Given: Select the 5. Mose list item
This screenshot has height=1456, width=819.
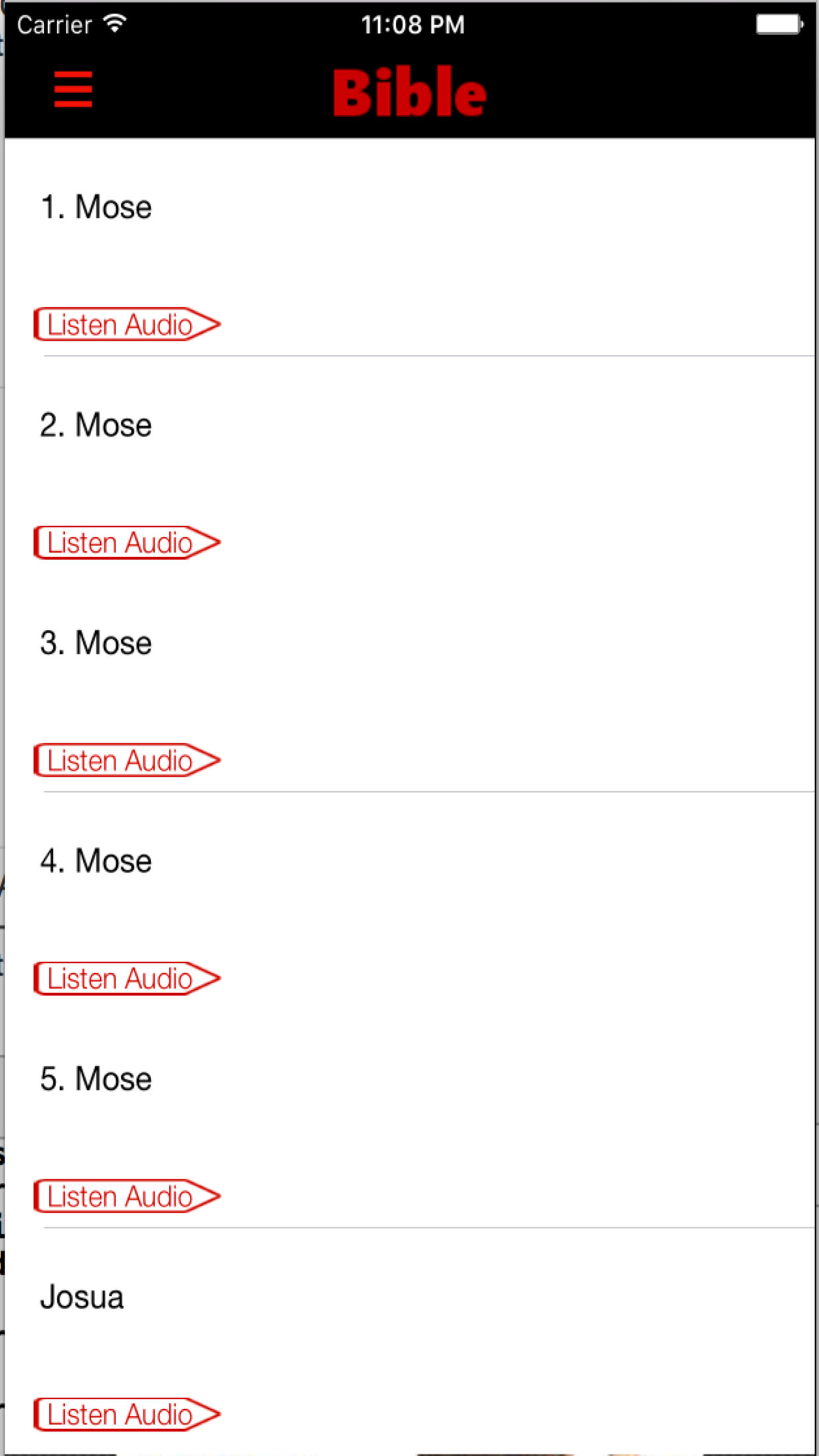Looking at the screenshot, I should coord(96,1077).
